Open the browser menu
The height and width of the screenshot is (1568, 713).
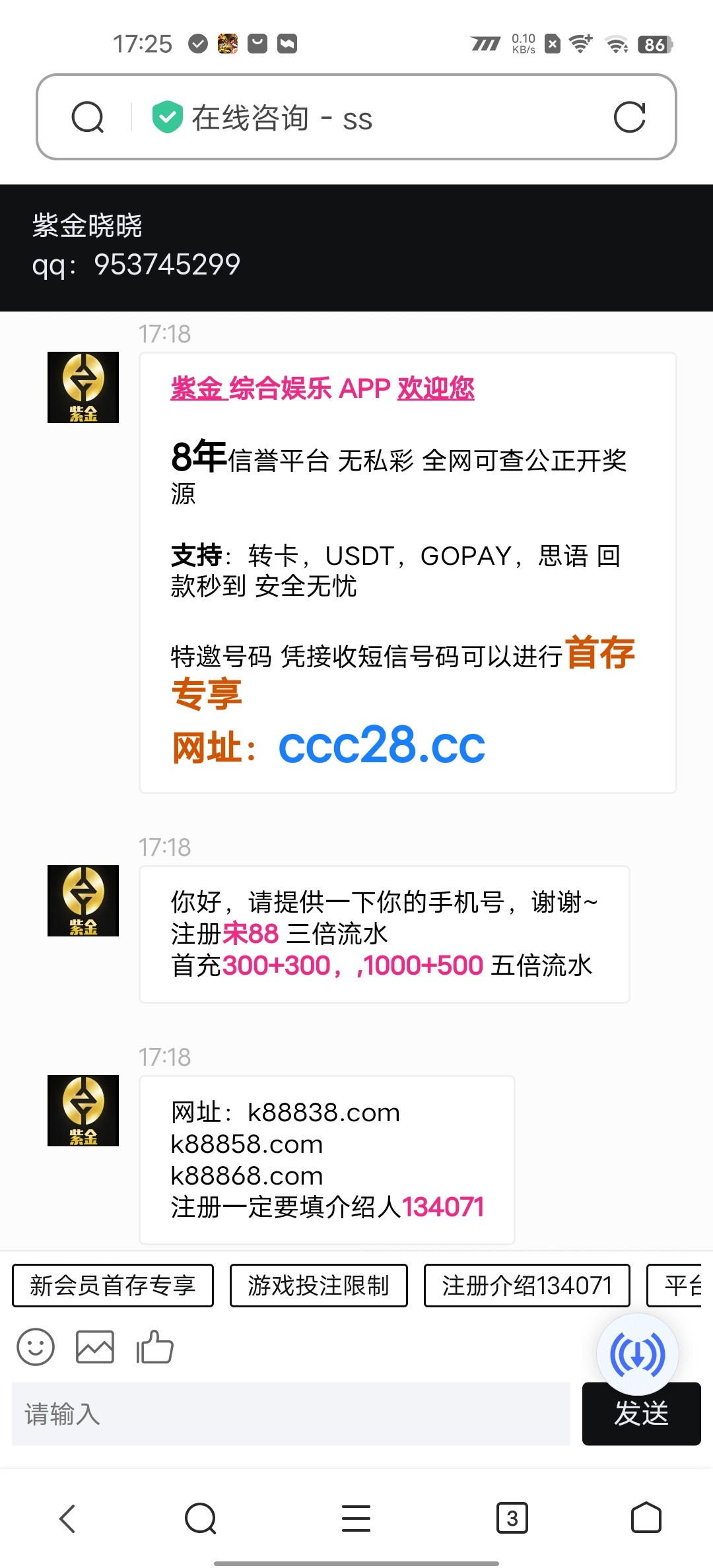(356, 1519)
